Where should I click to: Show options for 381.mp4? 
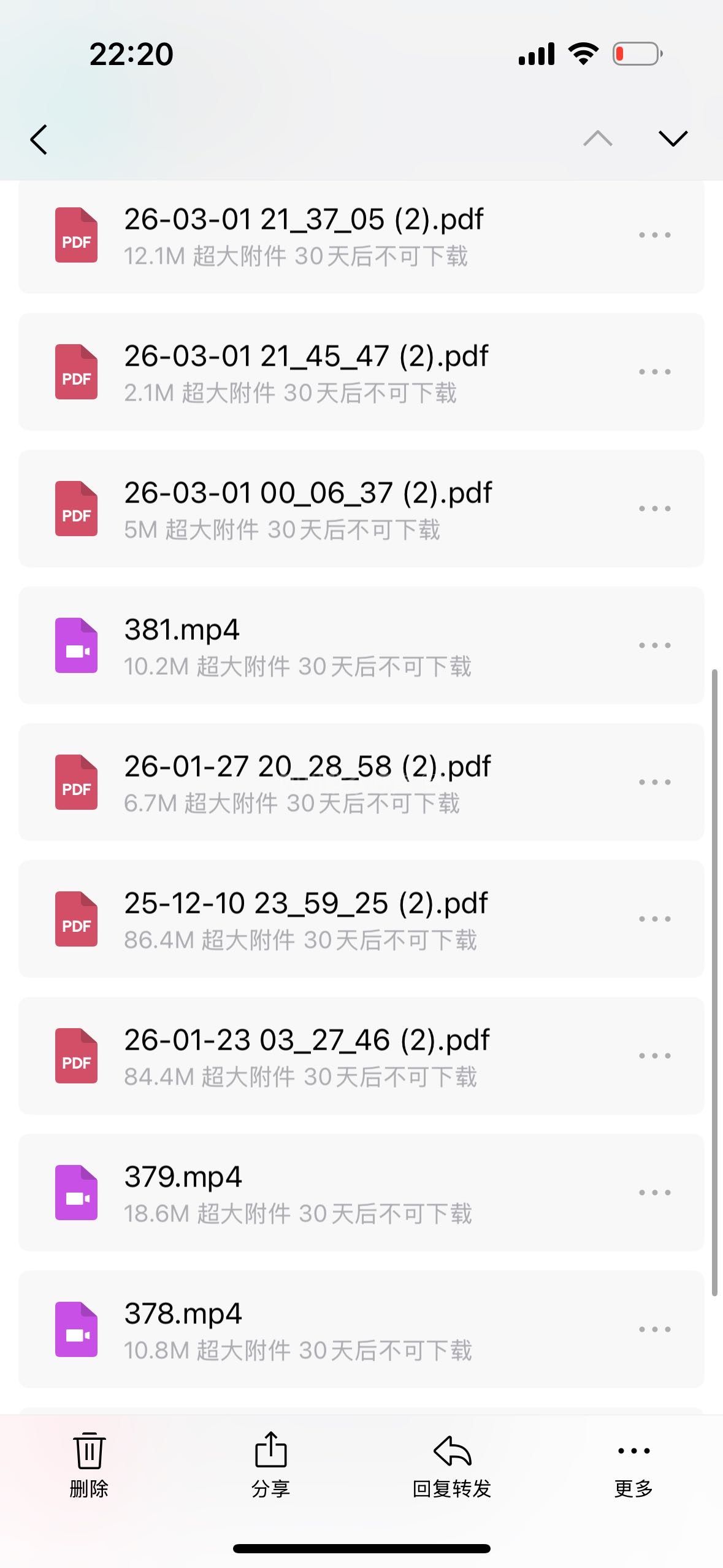tap(654, 645)
